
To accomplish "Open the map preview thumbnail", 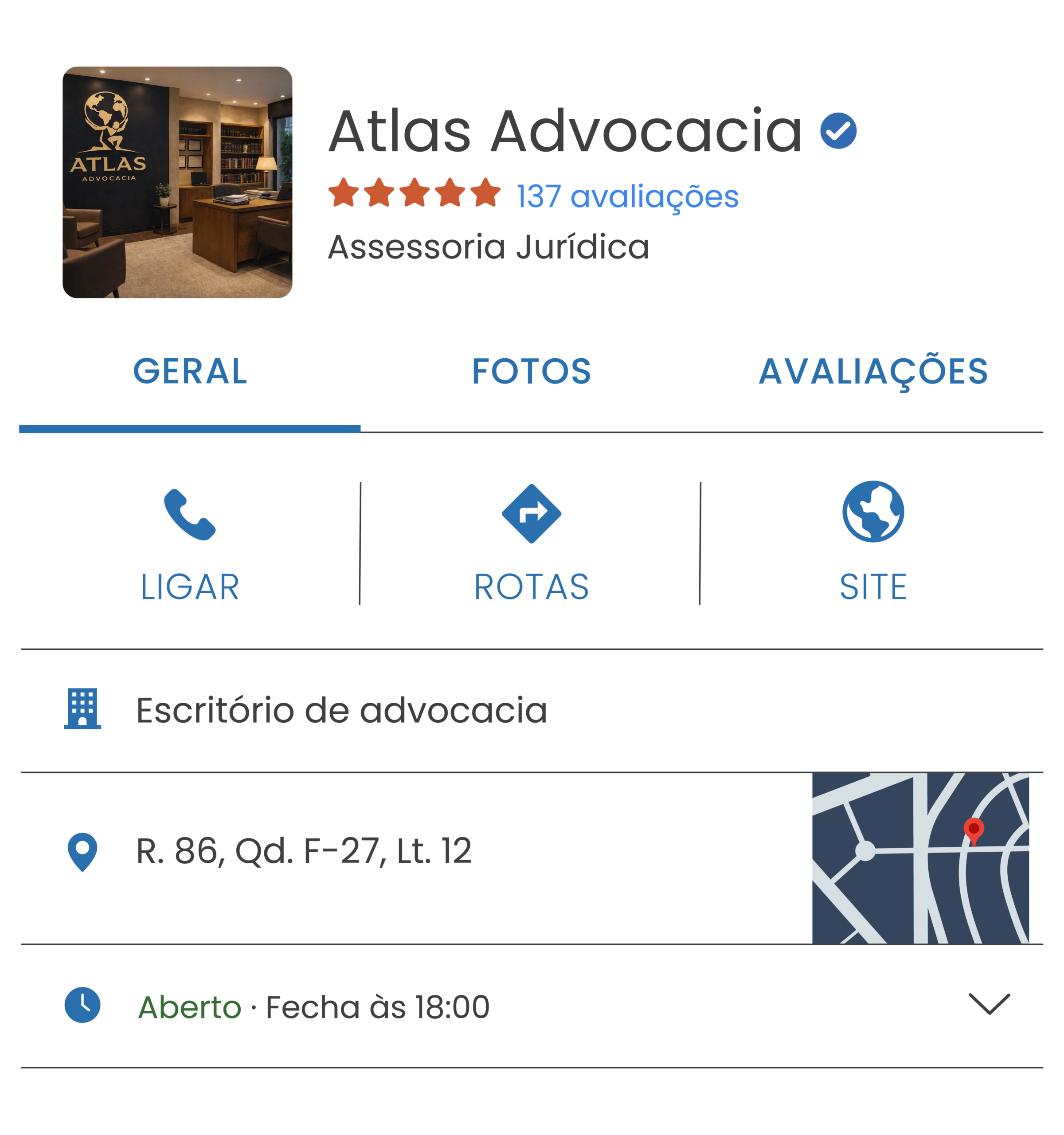I will pos(927,858).
